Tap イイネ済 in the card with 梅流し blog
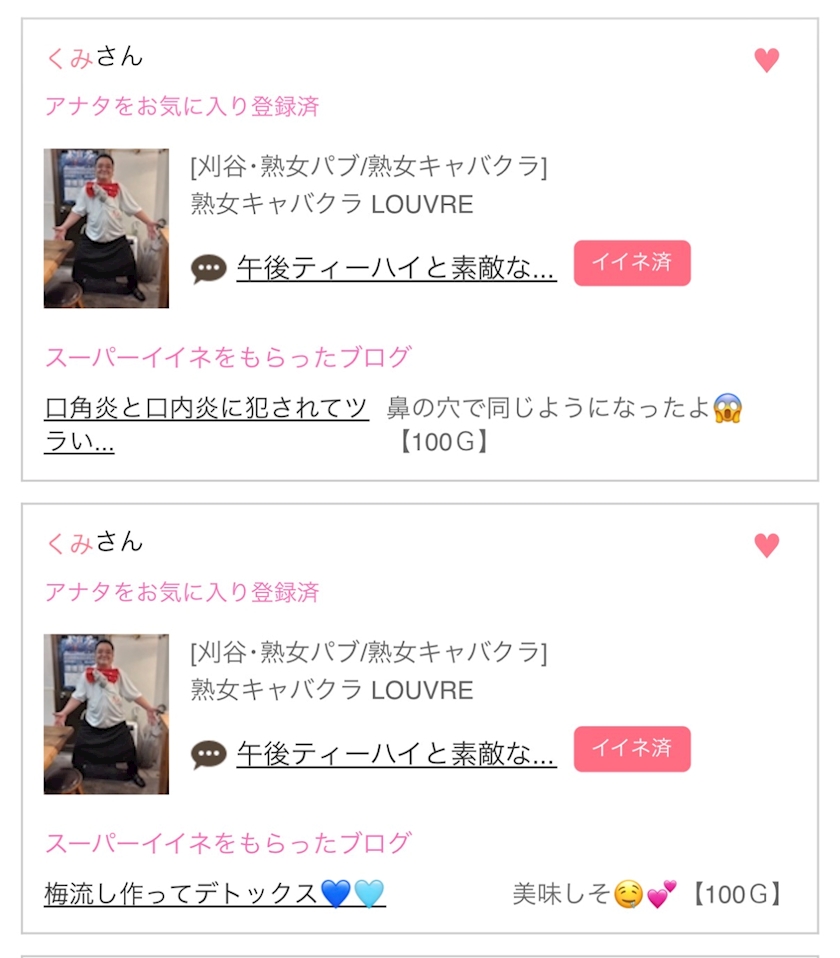840x958 pixels. click(632, 749)
